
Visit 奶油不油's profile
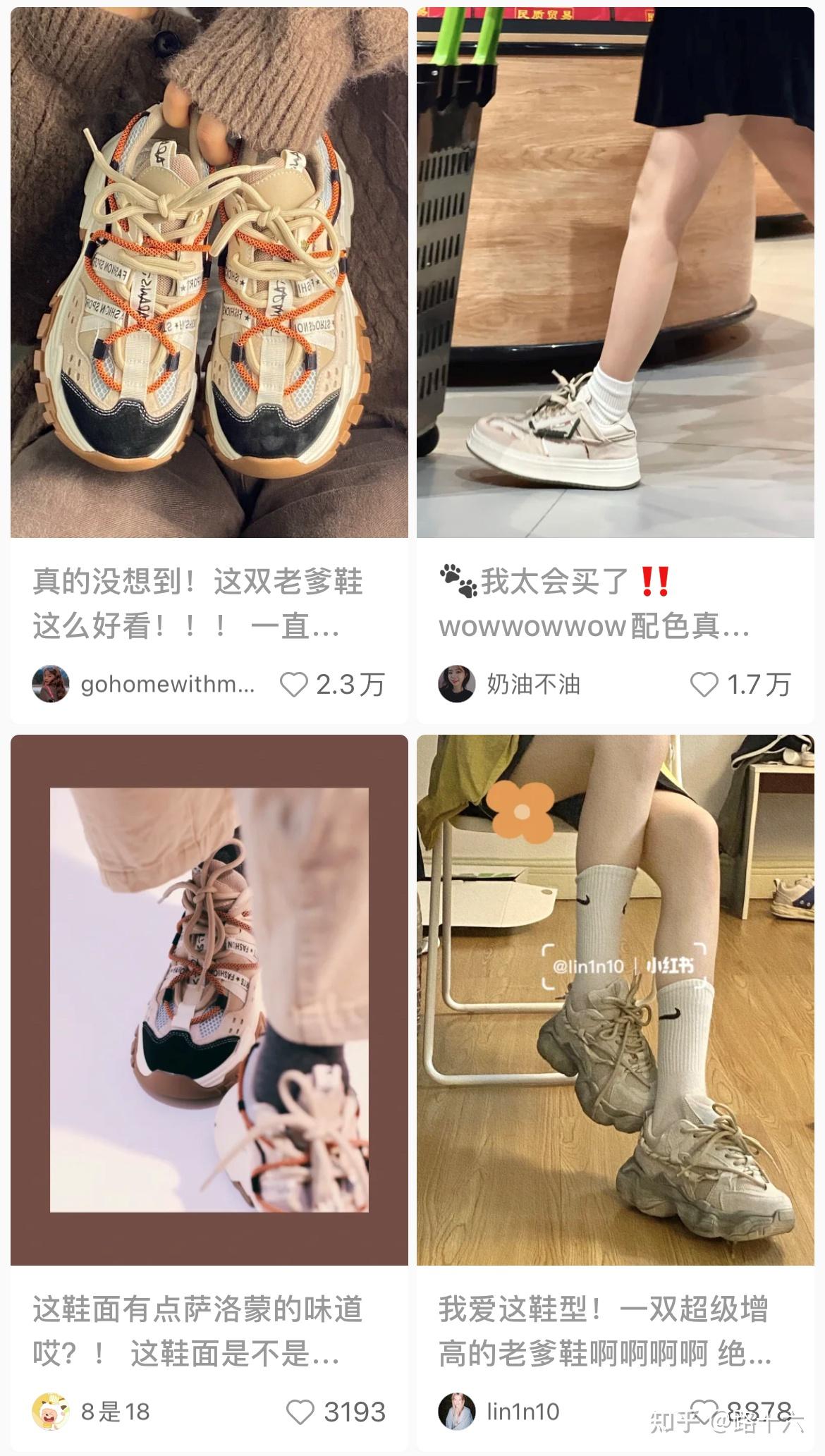[457, 683]
